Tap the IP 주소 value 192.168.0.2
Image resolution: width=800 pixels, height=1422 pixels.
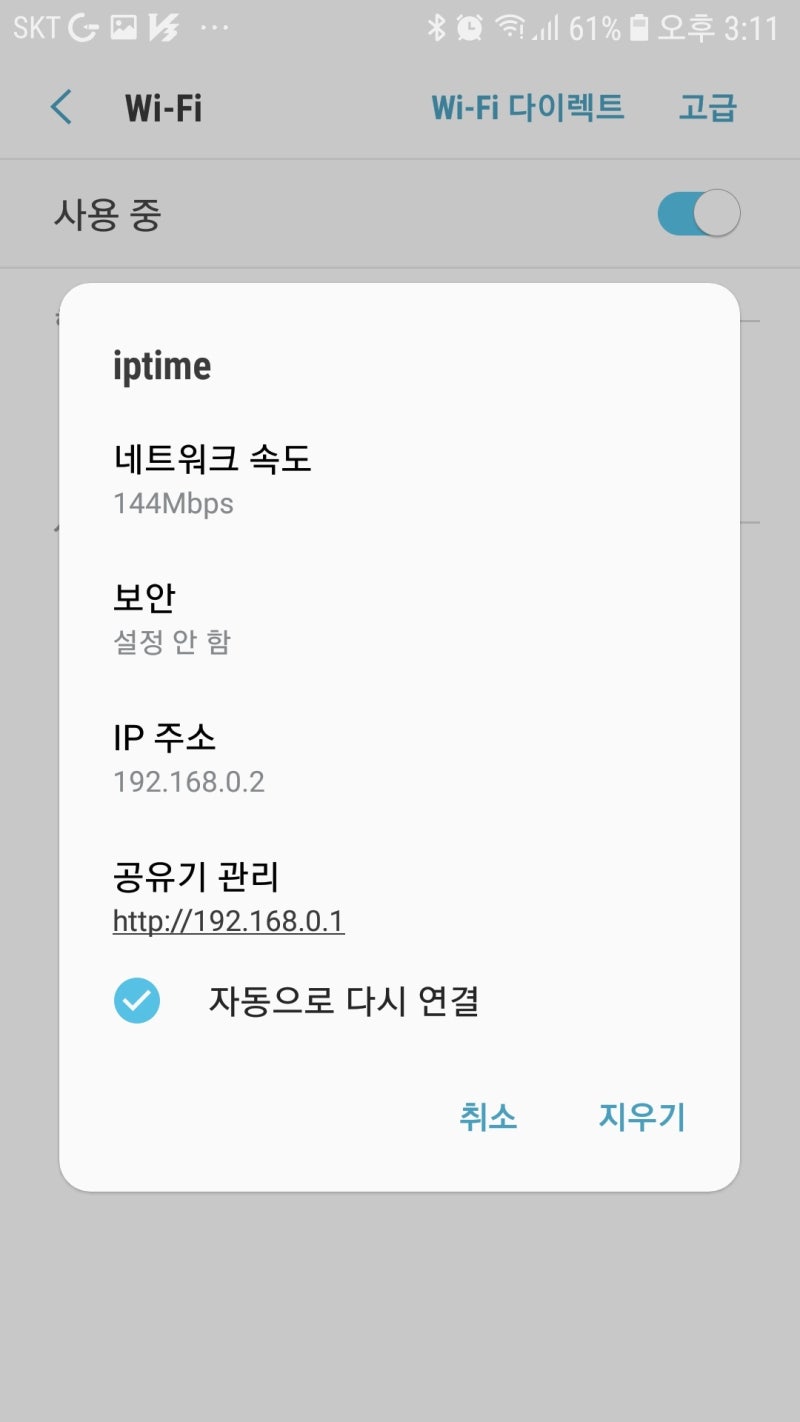pos(190,781)
